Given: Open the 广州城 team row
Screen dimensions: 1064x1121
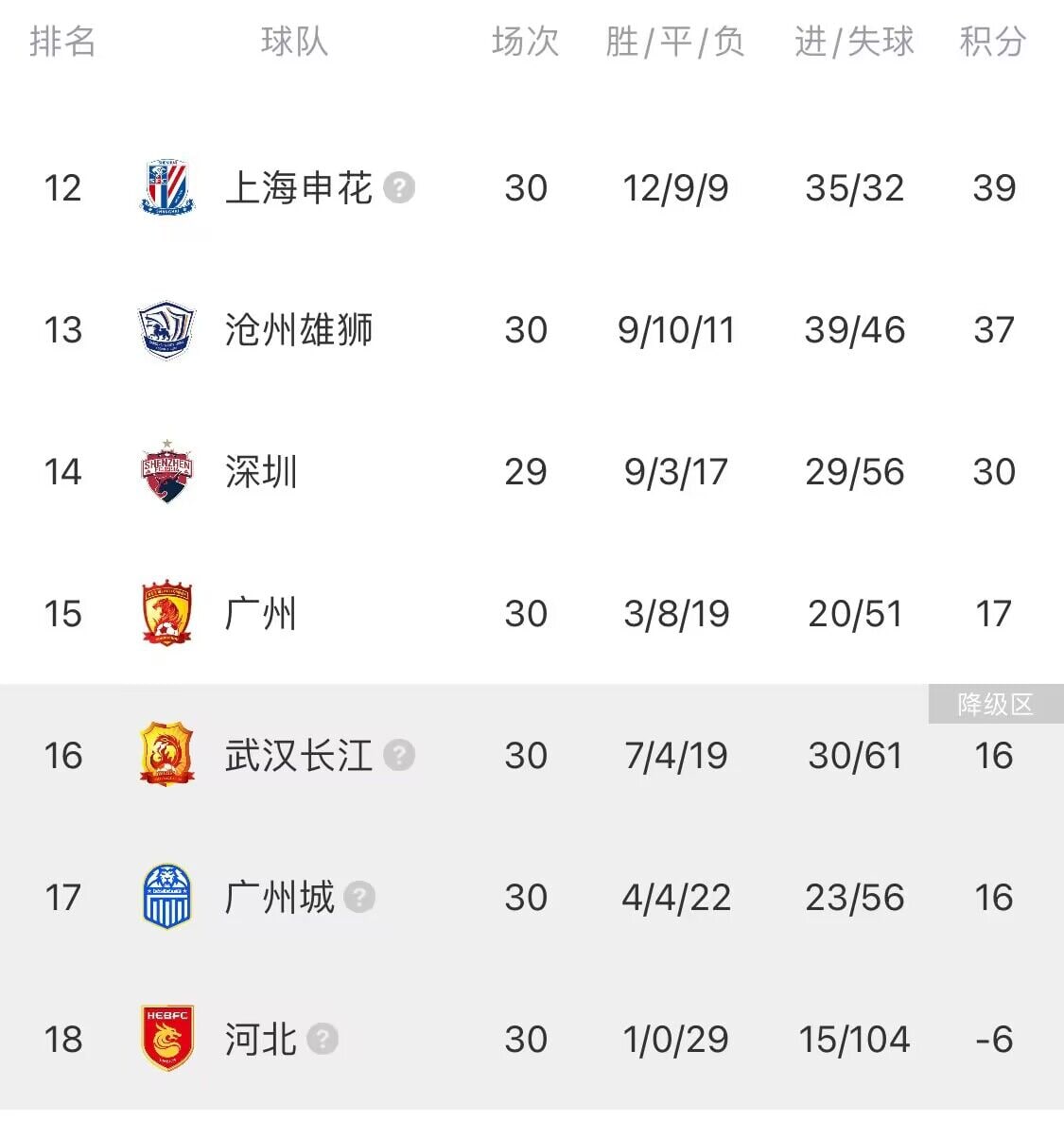Looking at the screenshot, I should click(280, 898).
